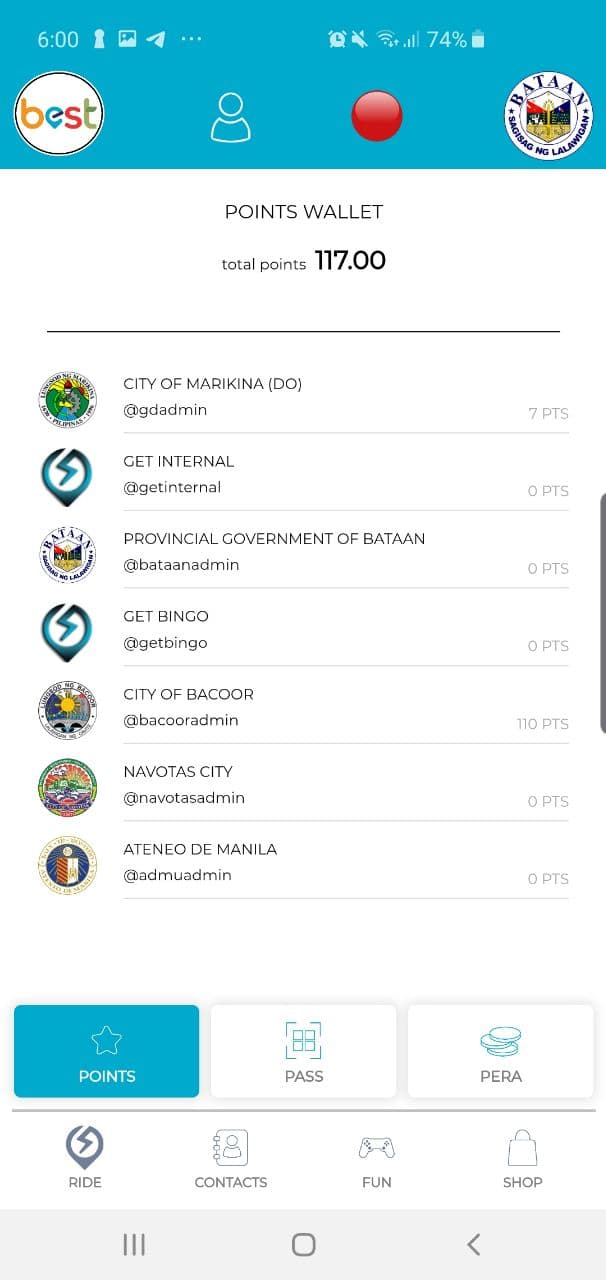Switch to the Pass tab
The width and height of the screenshot is (606, 1280).
304,1051
